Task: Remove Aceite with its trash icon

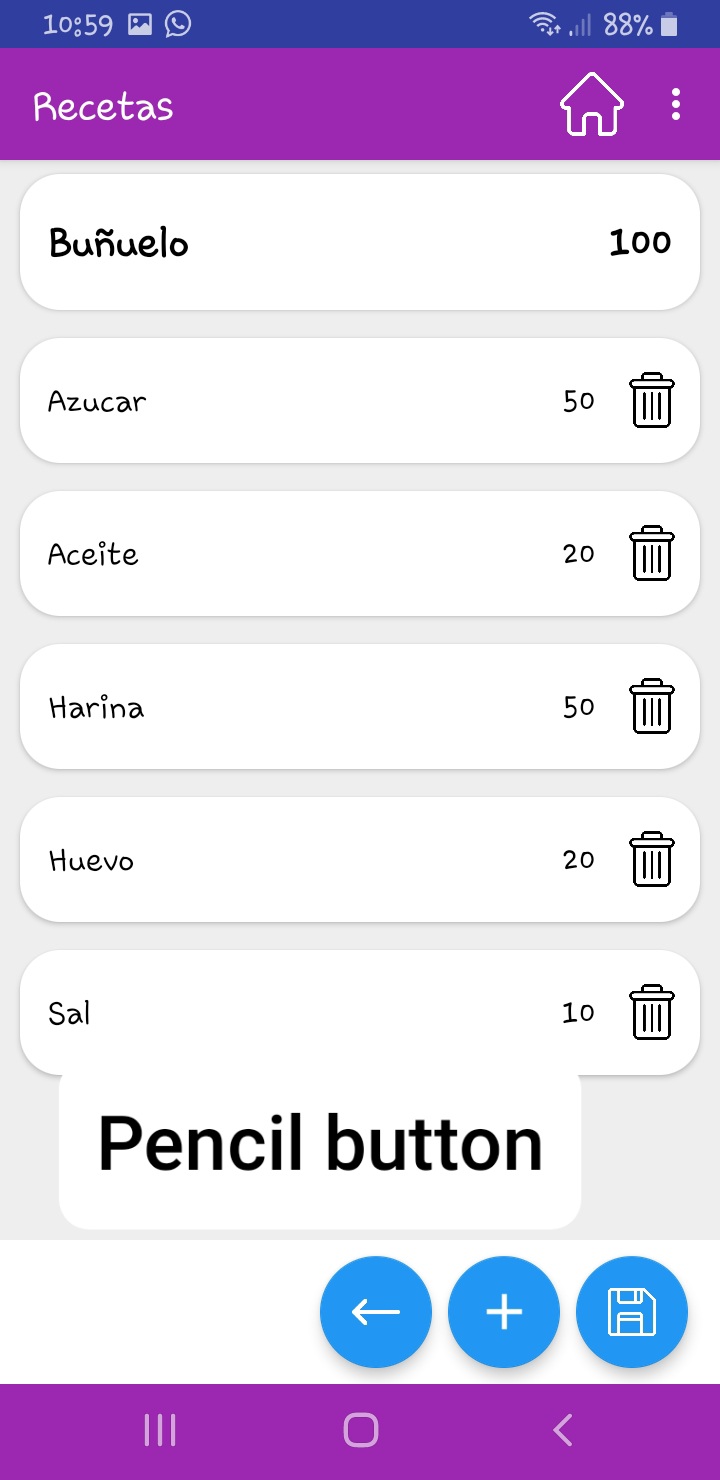Action: (652, 553)
